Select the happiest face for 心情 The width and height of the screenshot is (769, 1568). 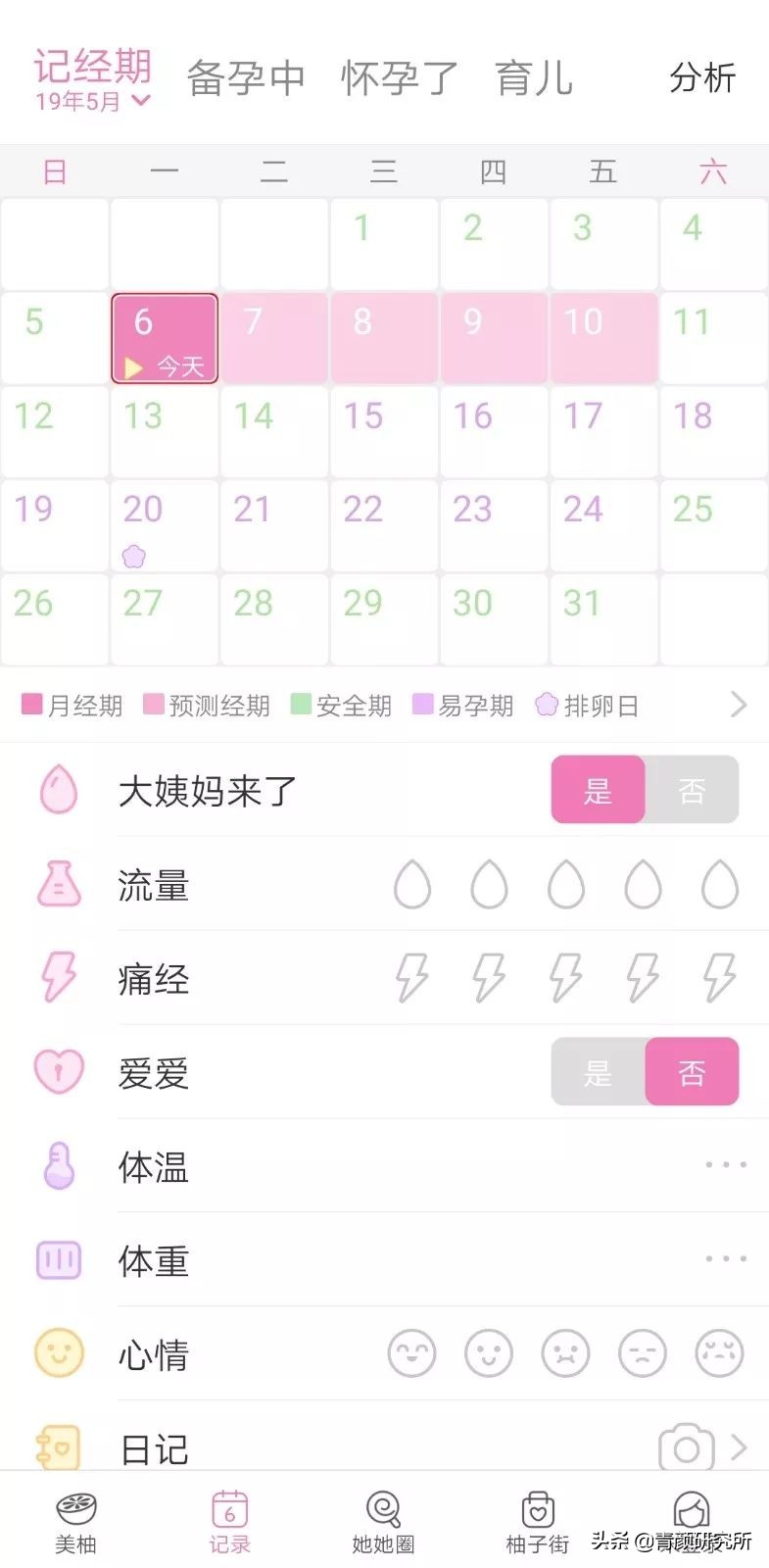(x=411, y=1352)
